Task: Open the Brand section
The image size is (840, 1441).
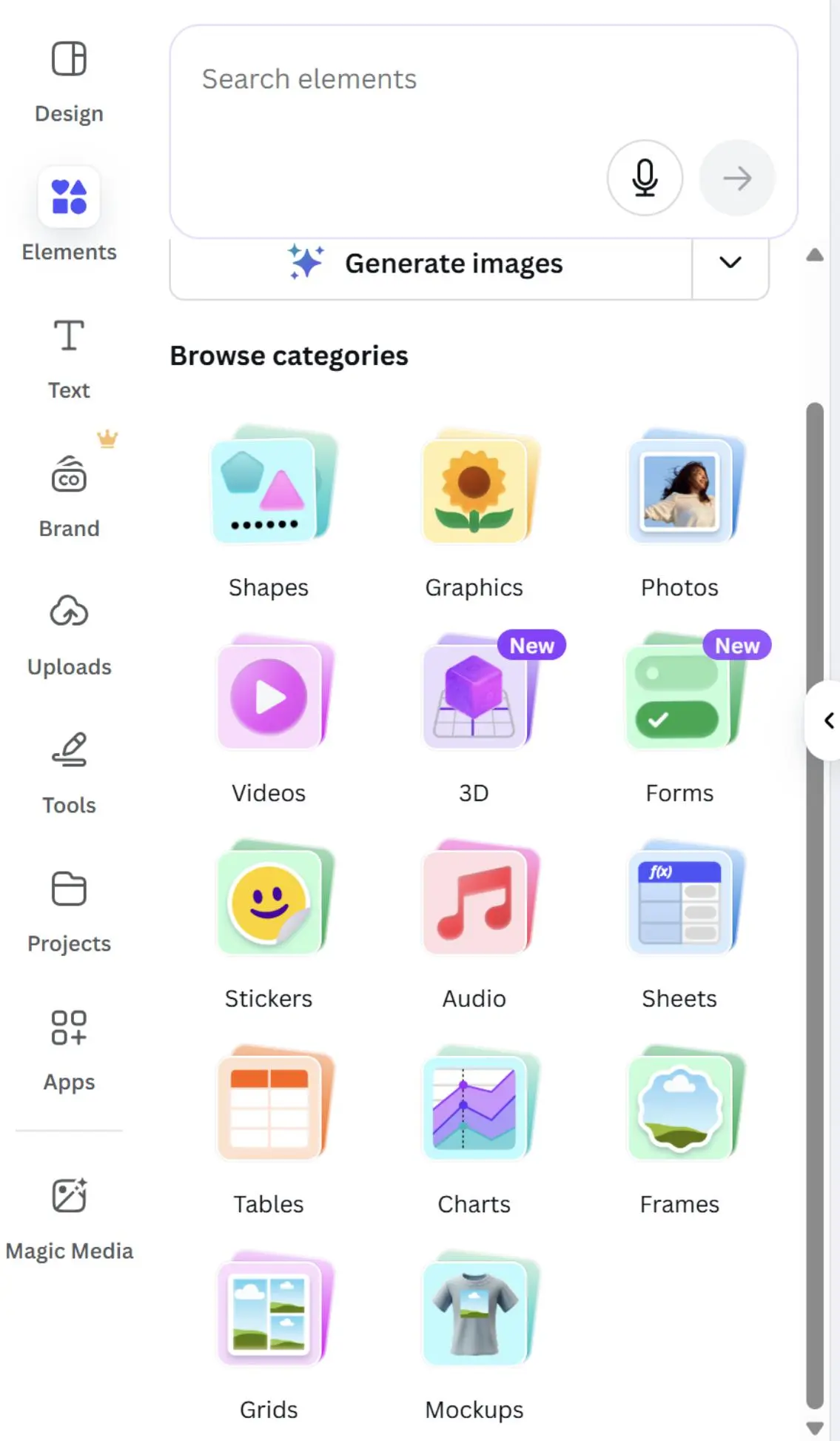Action: [x=69, y=492]
